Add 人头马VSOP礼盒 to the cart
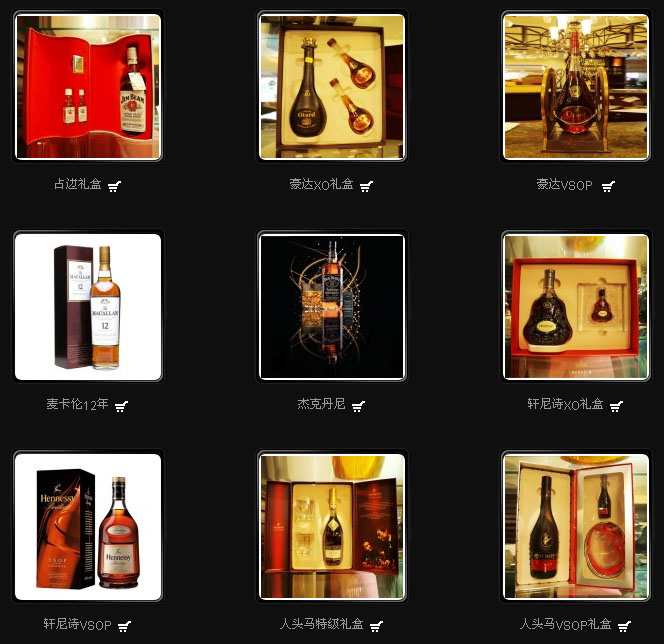The width and height of the screenshot is (664, 644). coord(624,626)
